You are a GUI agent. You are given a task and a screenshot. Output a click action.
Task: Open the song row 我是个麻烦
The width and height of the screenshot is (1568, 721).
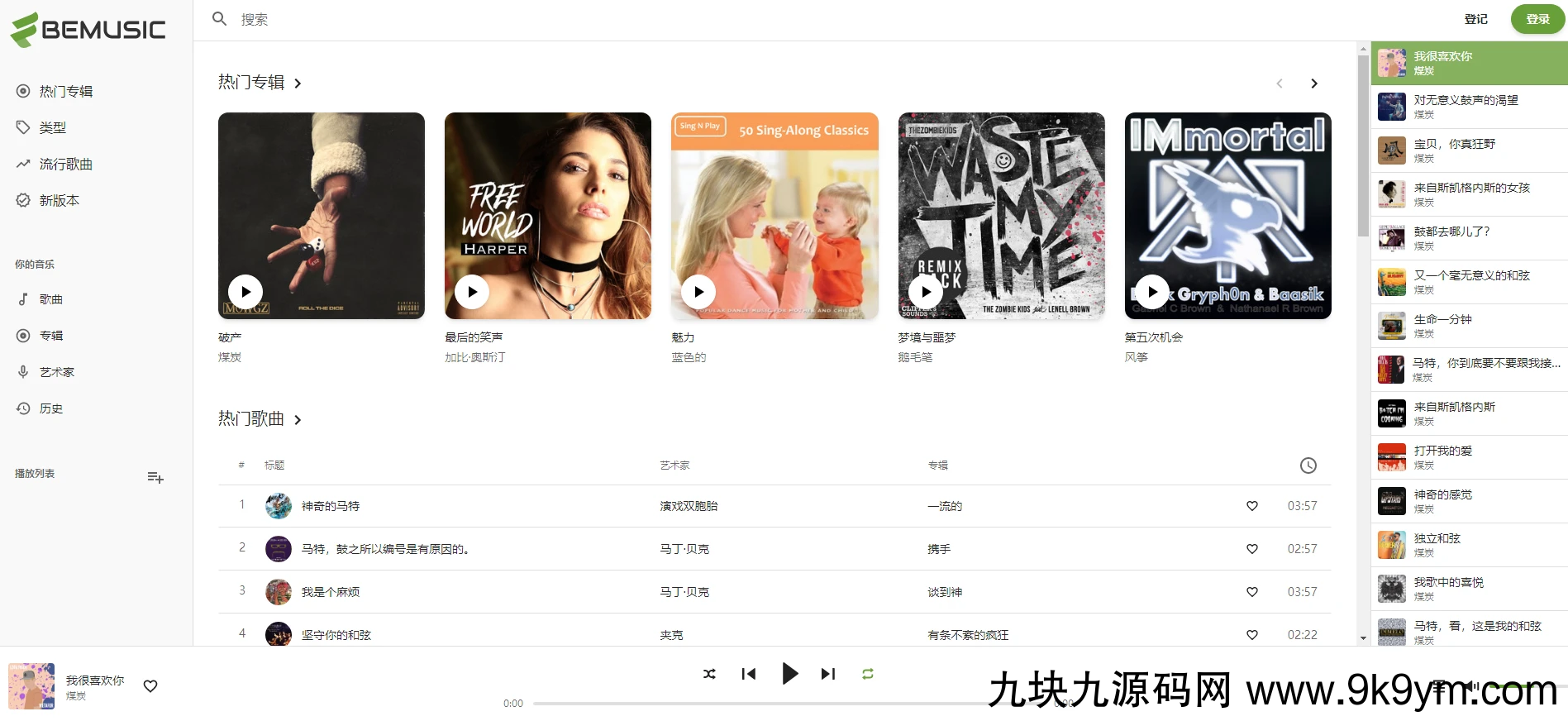[x=331, y=592]
